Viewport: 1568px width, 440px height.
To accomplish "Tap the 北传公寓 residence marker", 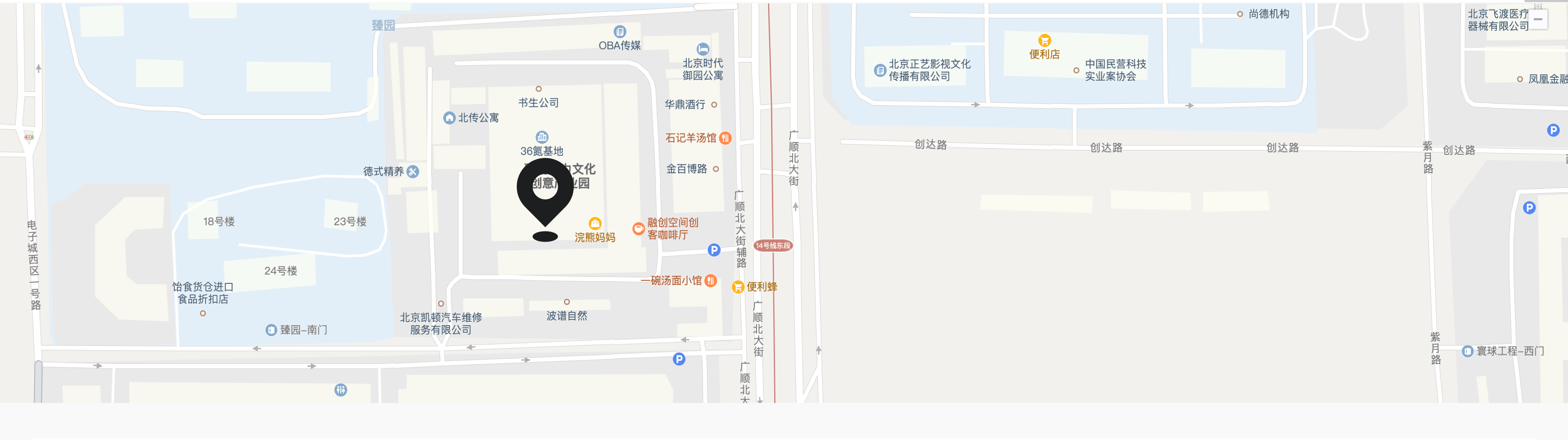I will click(449, 117).
